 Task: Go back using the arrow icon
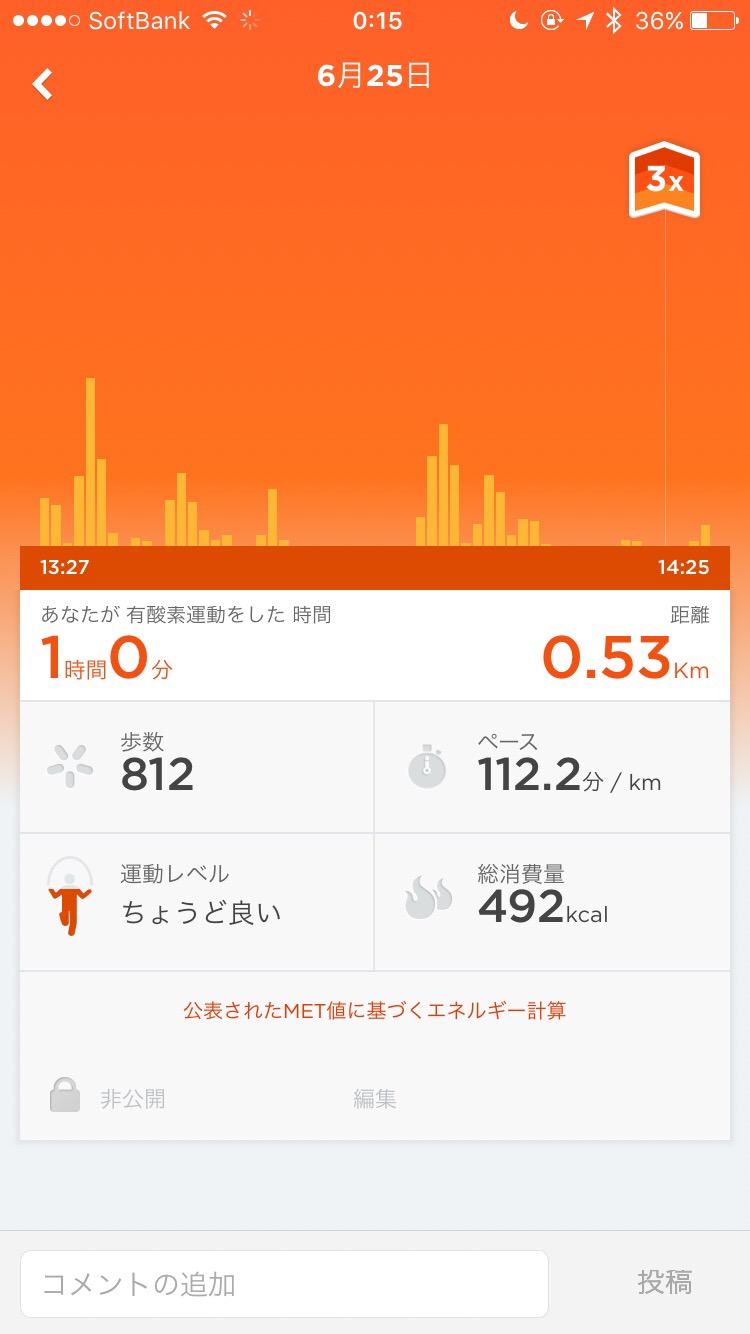42,84
